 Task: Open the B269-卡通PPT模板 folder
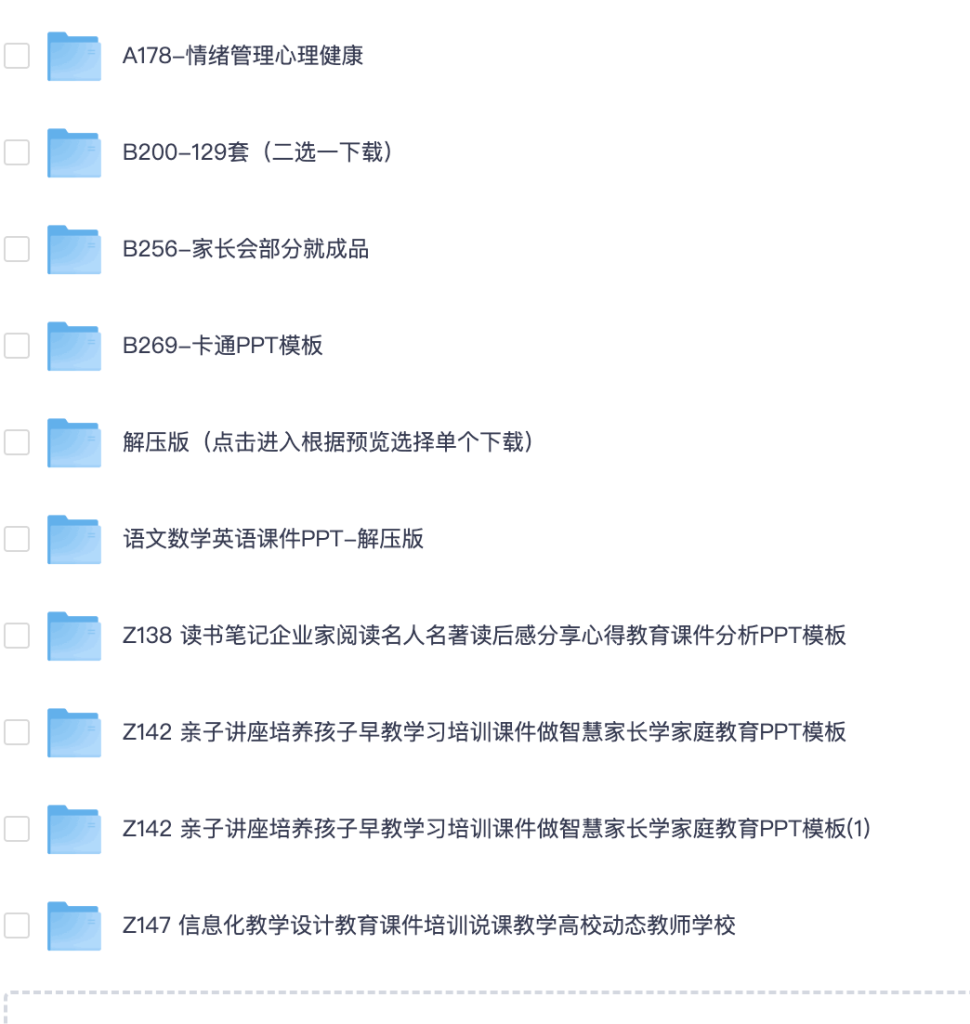(223, 346)
